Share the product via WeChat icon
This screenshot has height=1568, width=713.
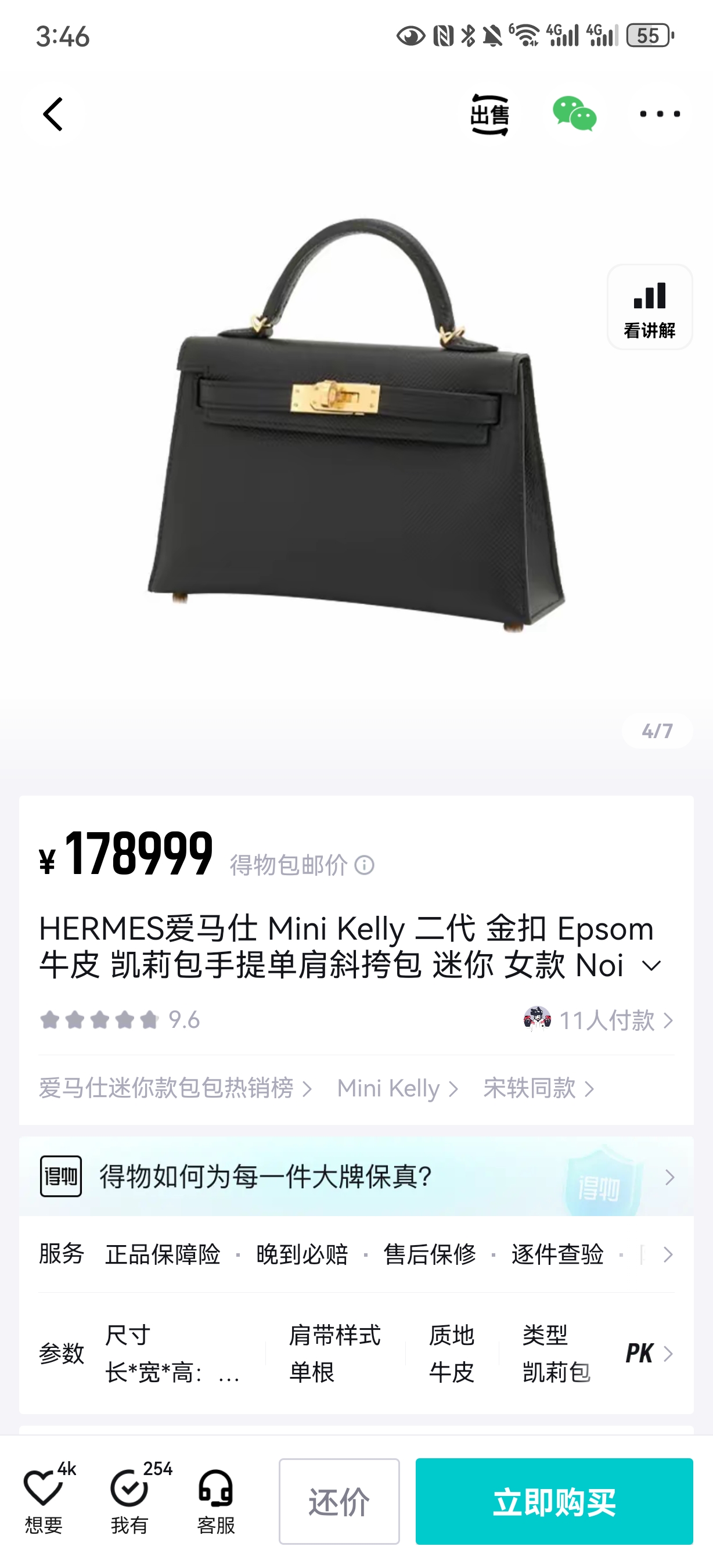574,114
